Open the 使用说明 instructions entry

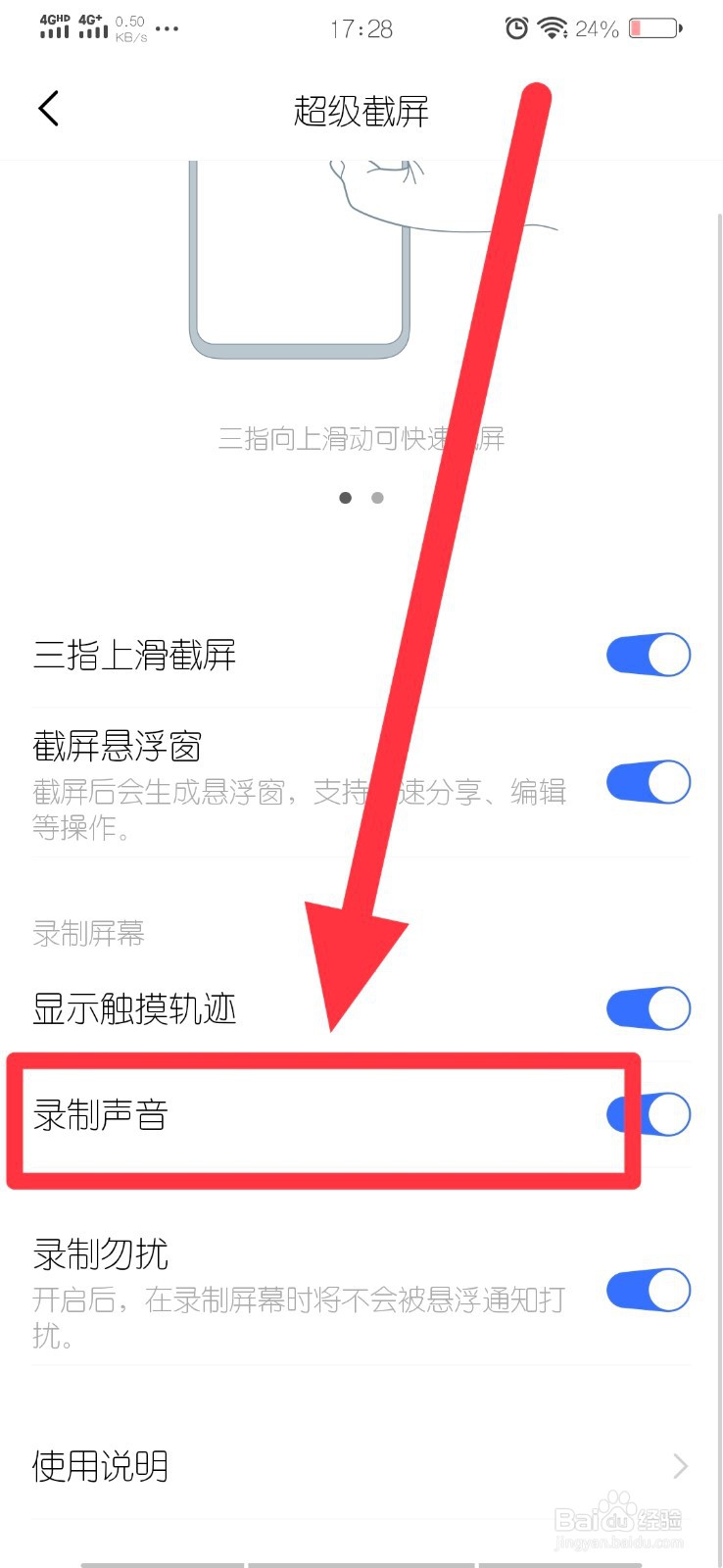(99, 1466)
